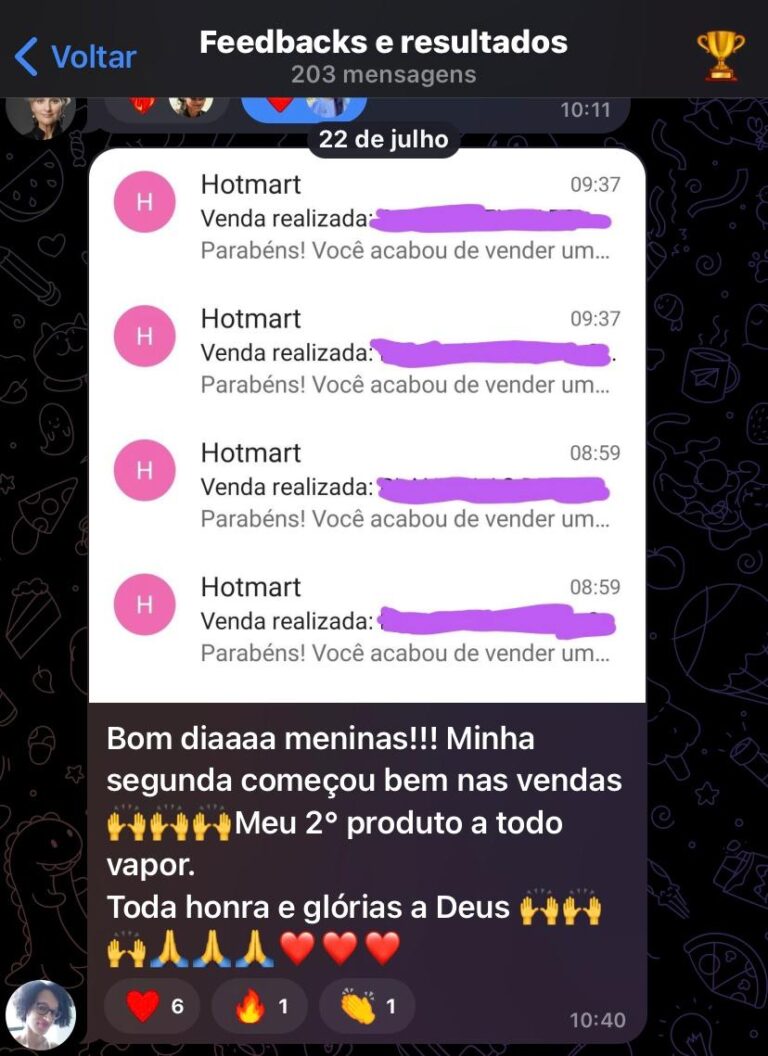Open the Feedbacks e resultados group info

coord(383,55)
